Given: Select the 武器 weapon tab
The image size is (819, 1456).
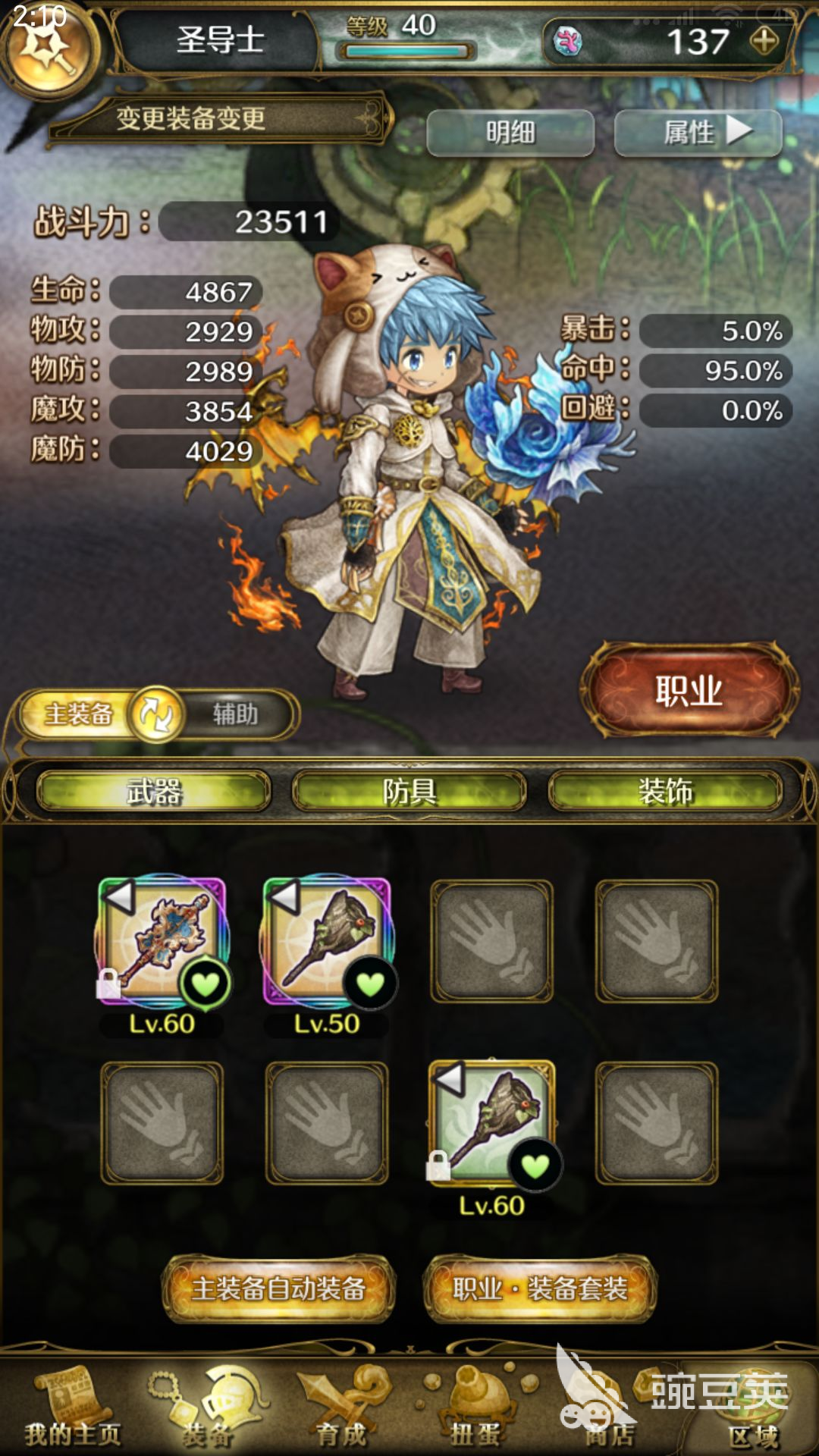Looking at the screenshot, I should pos(154,792).
